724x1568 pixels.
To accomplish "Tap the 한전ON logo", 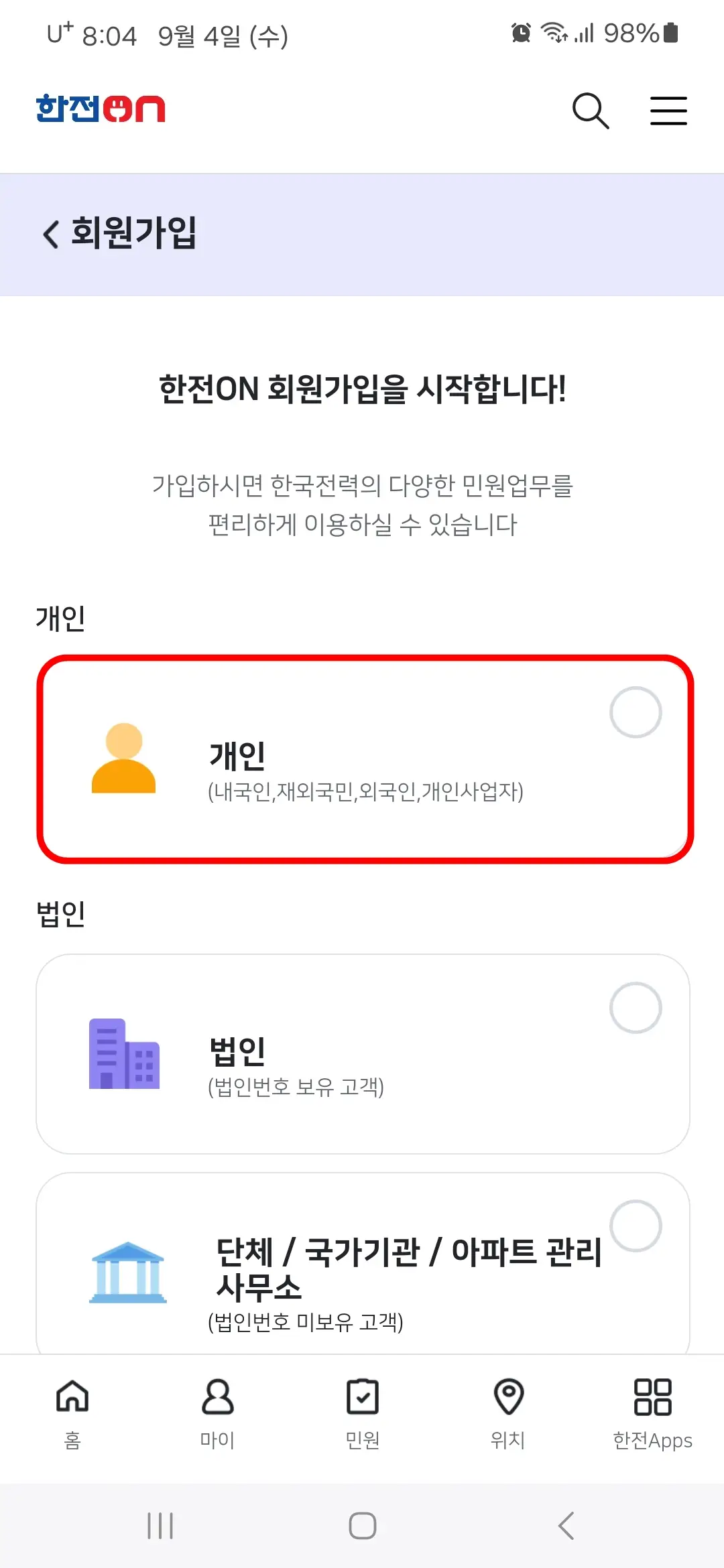I will click(x=101, y=109).
